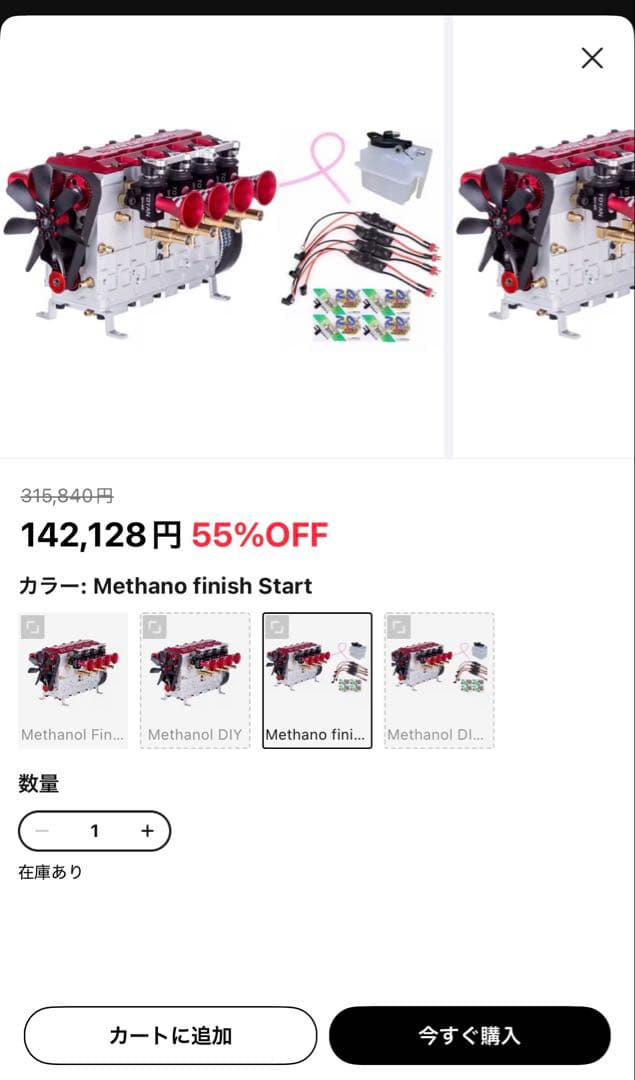
Task: Buy now with 今すぐ購入
Action: coord(469,1035)
